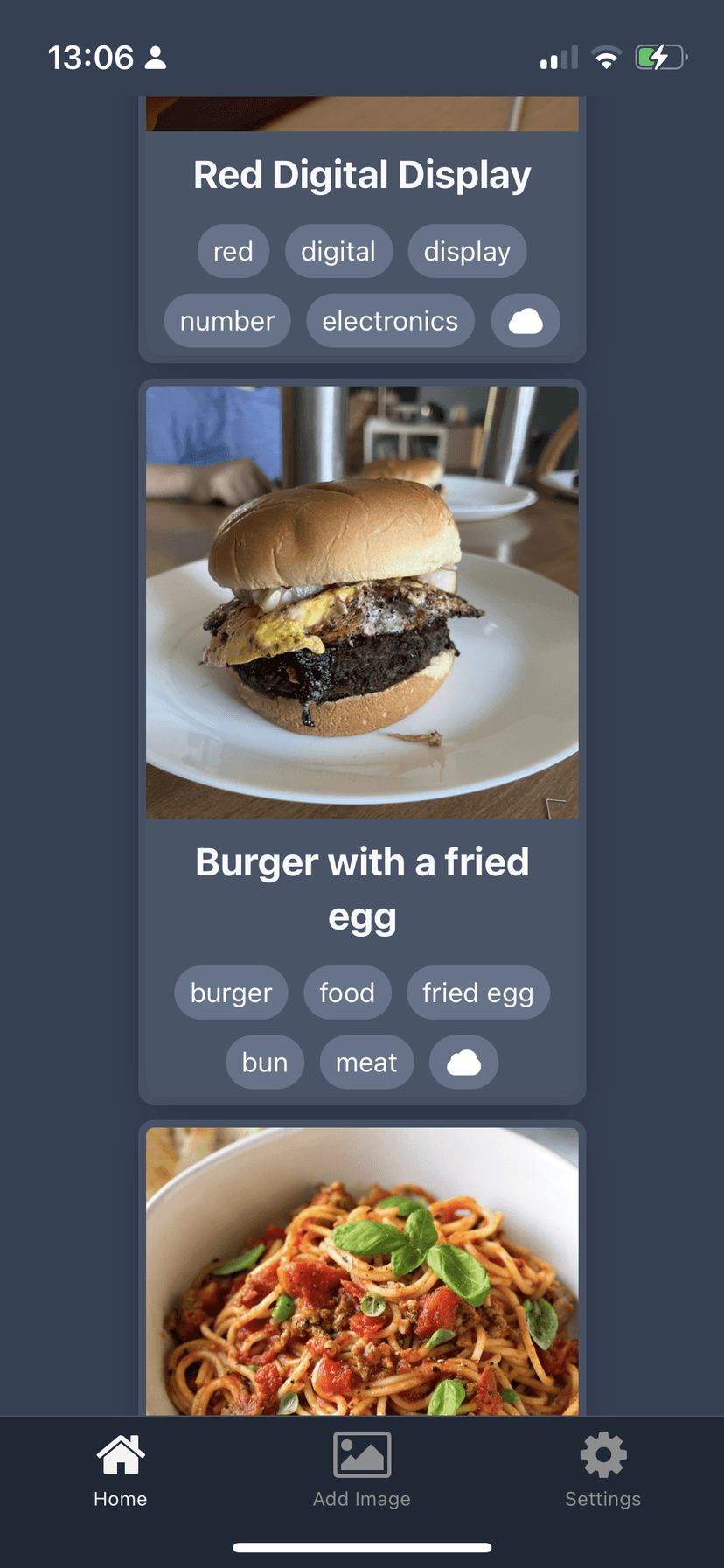Viewport: 724px width, 1568px height.
Task: Tap the "display" tag chip
Action: click(x=467, y=252)
